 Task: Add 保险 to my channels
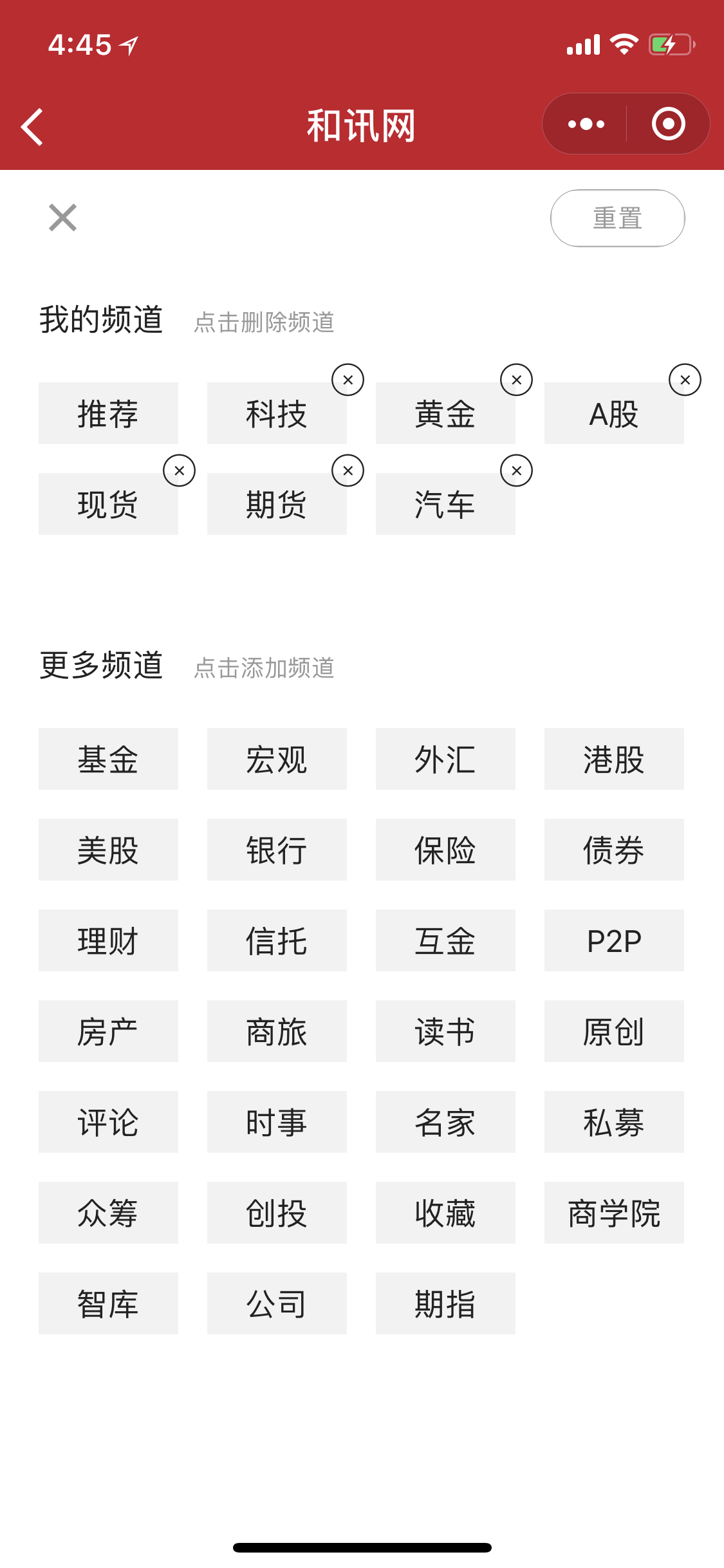445,850
